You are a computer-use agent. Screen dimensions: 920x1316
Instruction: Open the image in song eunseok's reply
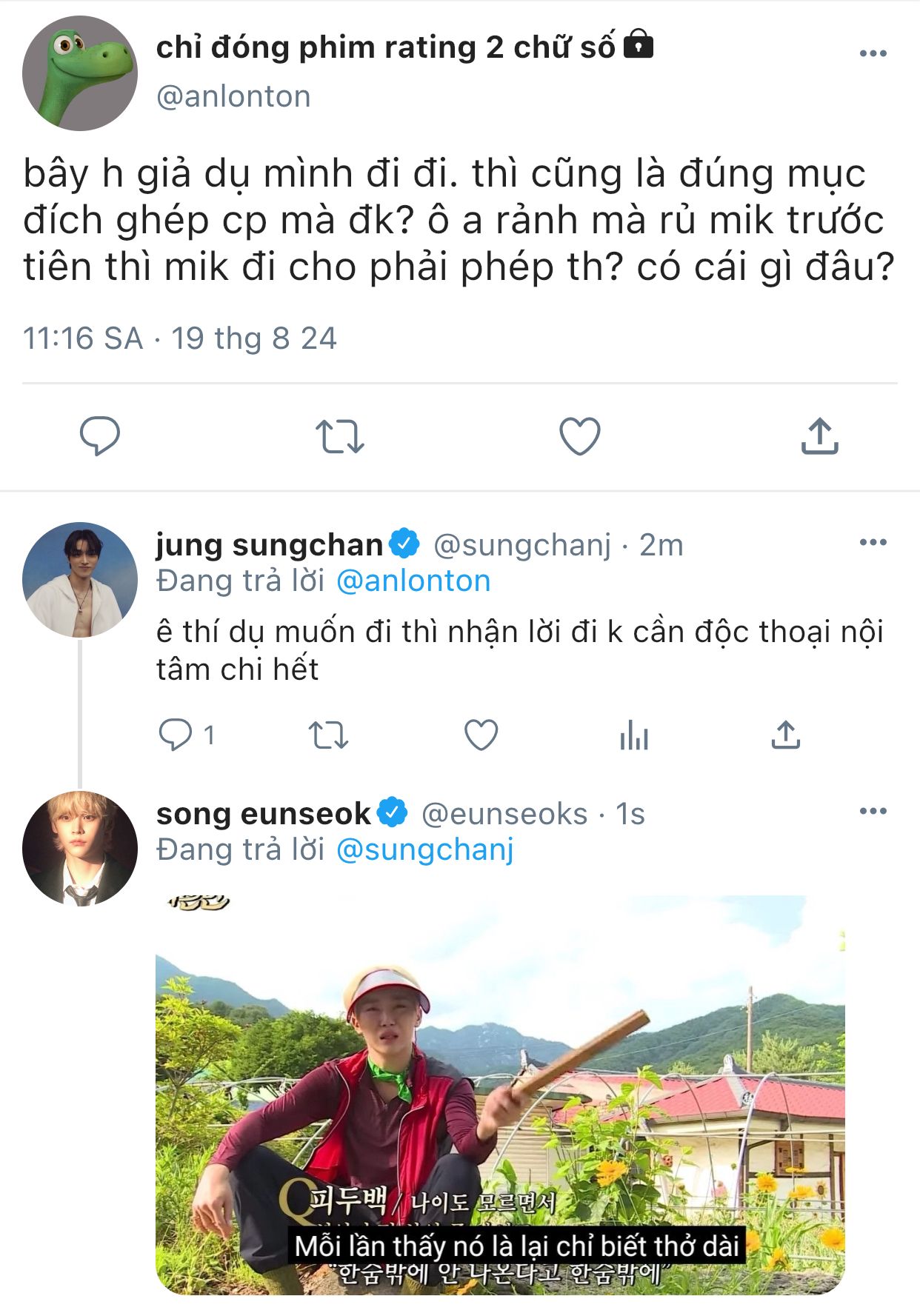pyautogui.click(x=500, y=1096)
